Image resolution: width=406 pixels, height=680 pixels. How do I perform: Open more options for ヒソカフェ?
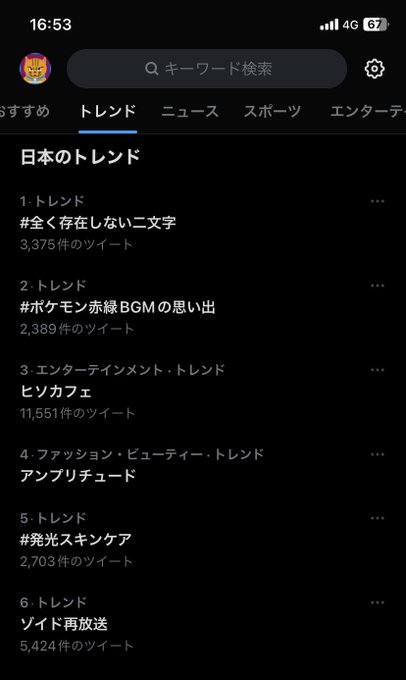click(x=377, y=370)
